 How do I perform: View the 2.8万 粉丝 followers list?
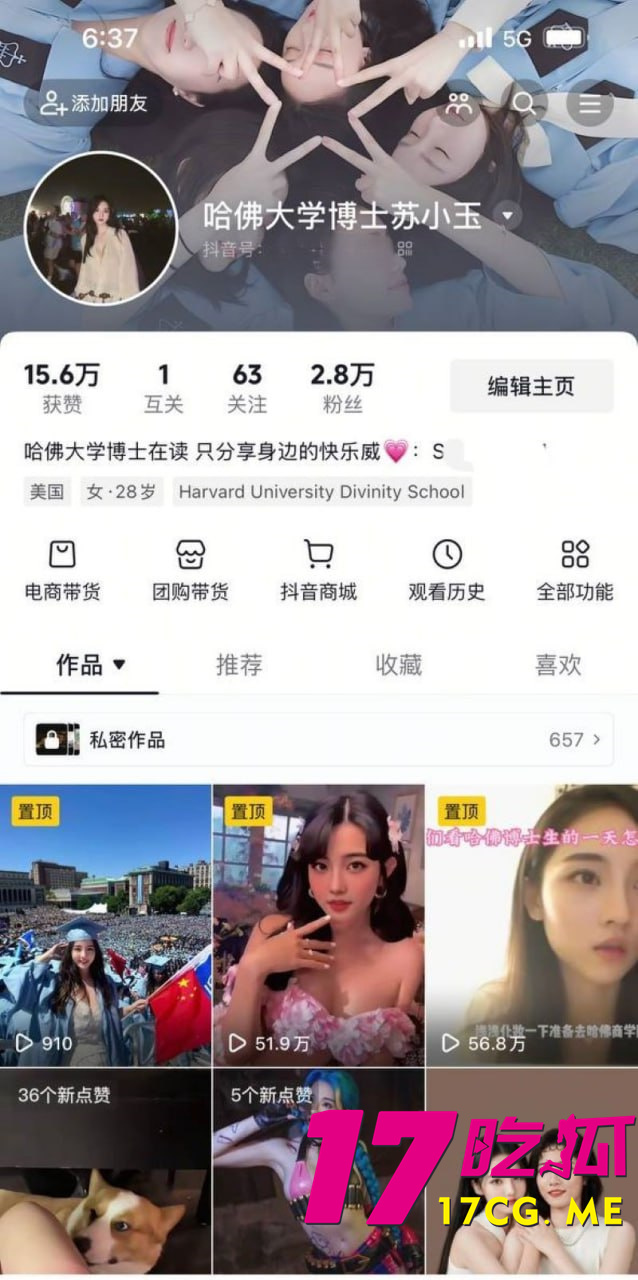(x=342, y=387)
